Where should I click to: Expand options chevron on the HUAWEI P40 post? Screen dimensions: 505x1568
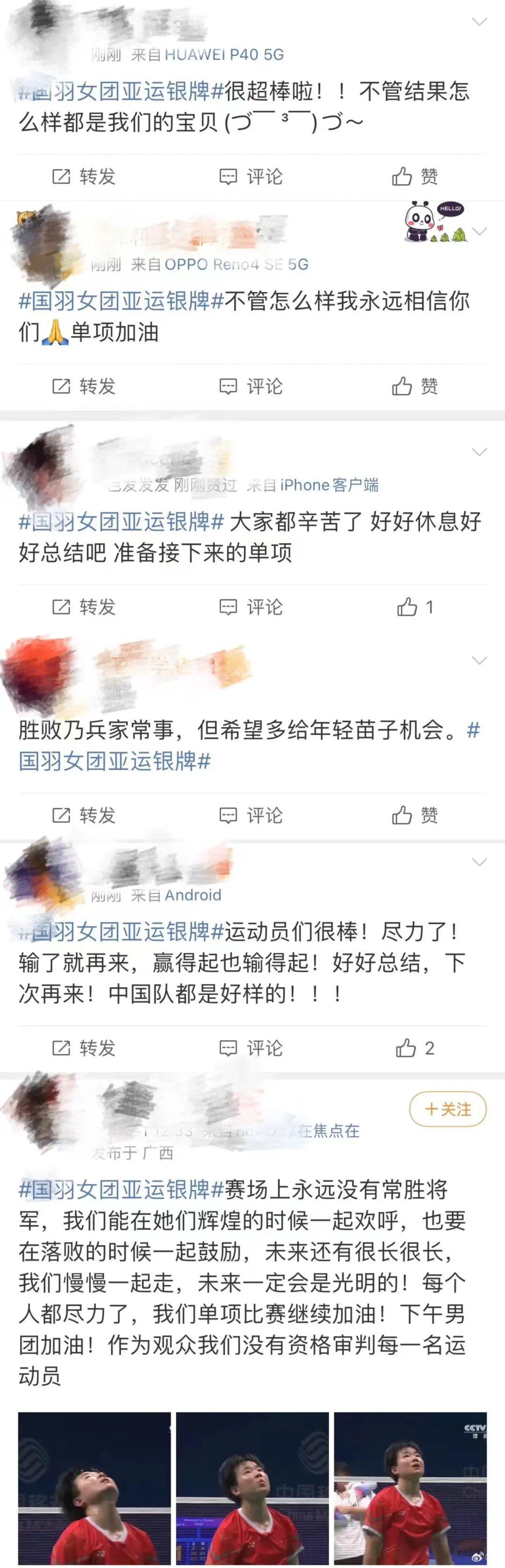click(x=479, y=22)
